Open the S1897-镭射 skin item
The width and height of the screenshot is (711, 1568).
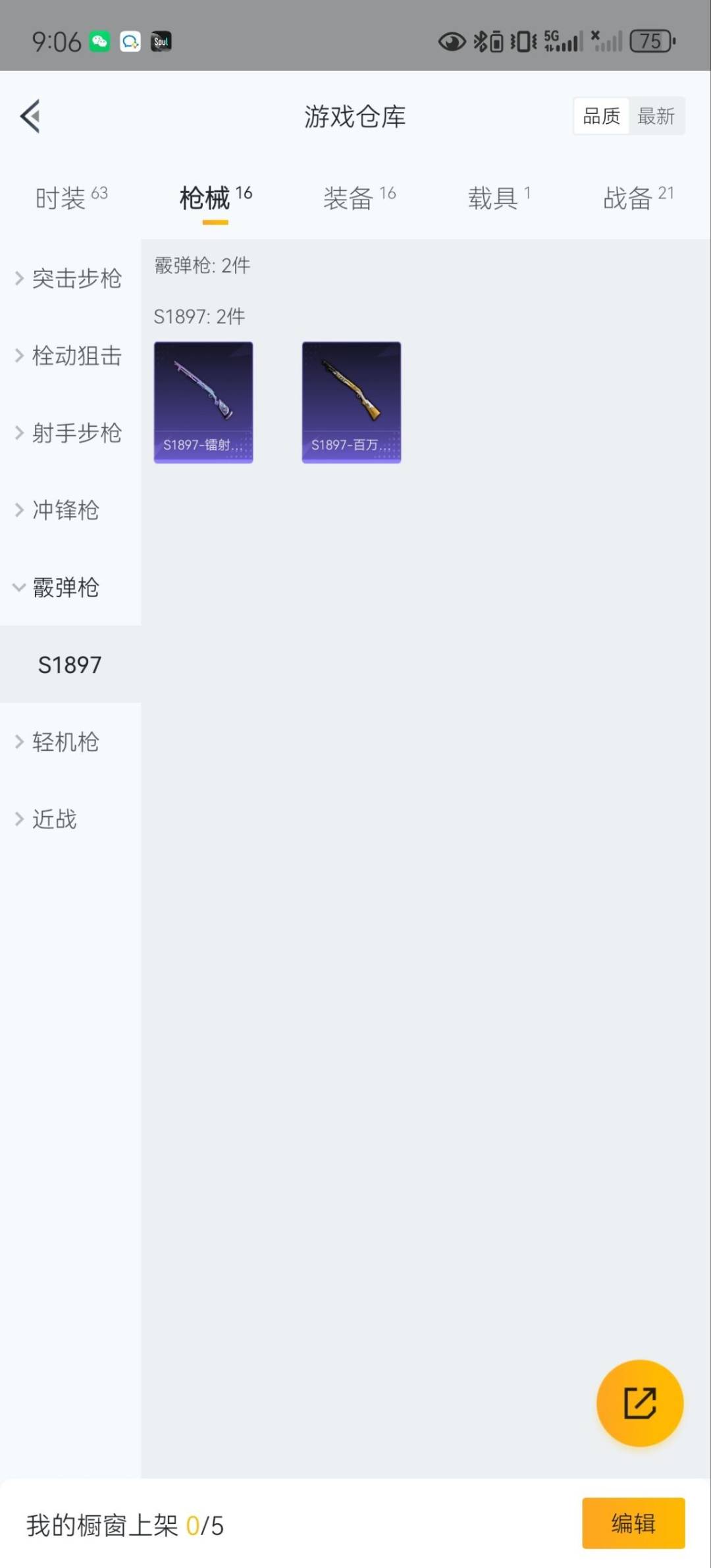coord(203,402)
